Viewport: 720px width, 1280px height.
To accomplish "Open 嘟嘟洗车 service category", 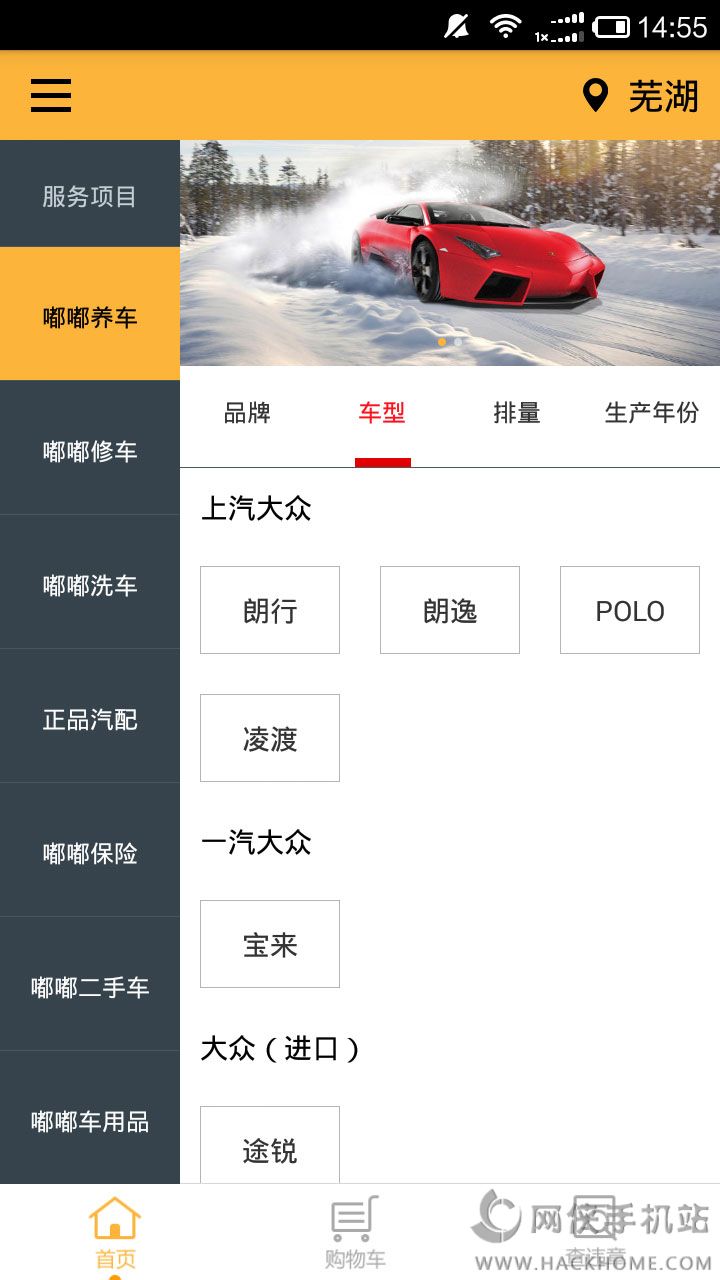I will 90,582.
